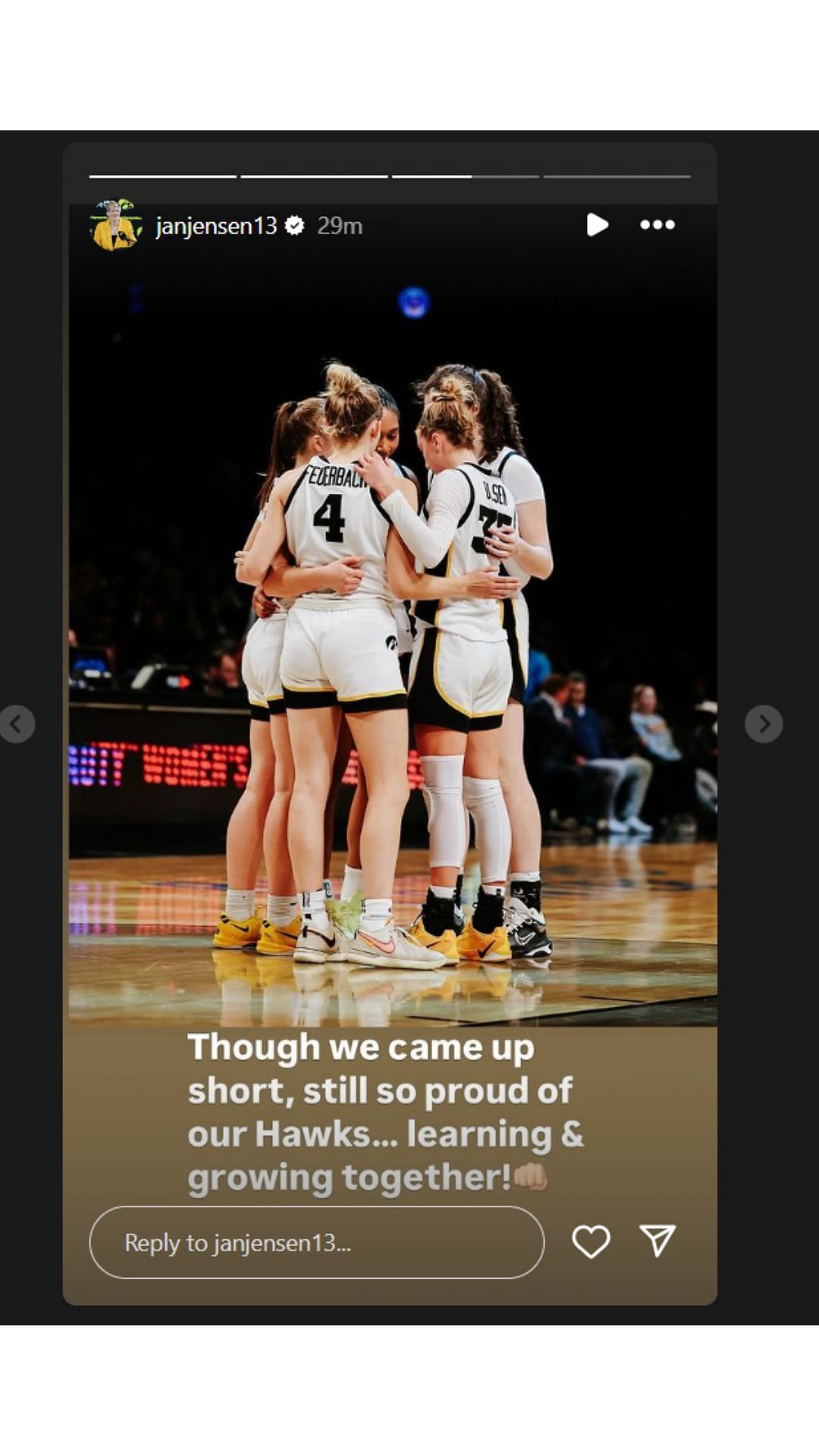The height and width of the screenshot is (1456, 819).
Task: Go to the next story arrow
Action: (x=764, y=724)
